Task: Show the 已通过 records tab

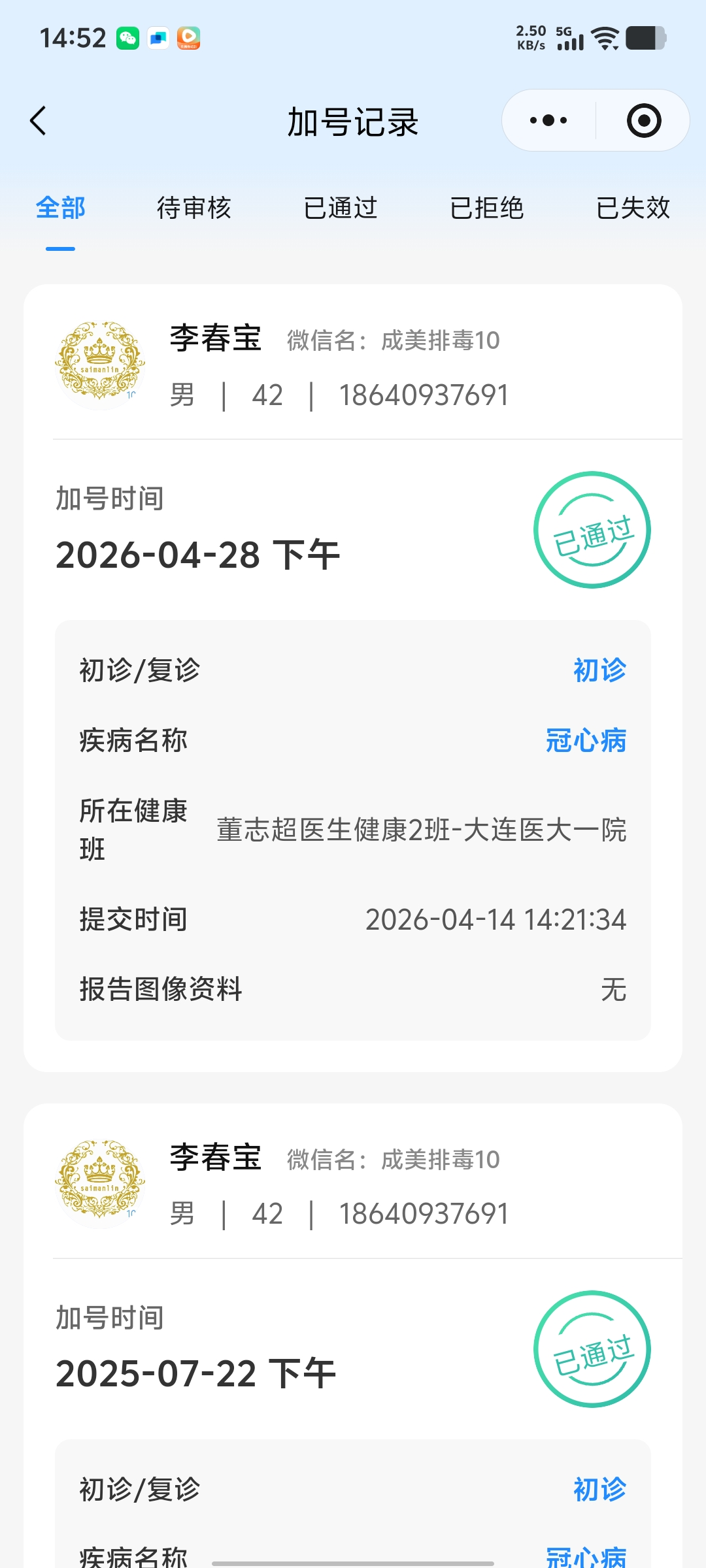Action: pos(341,208)
